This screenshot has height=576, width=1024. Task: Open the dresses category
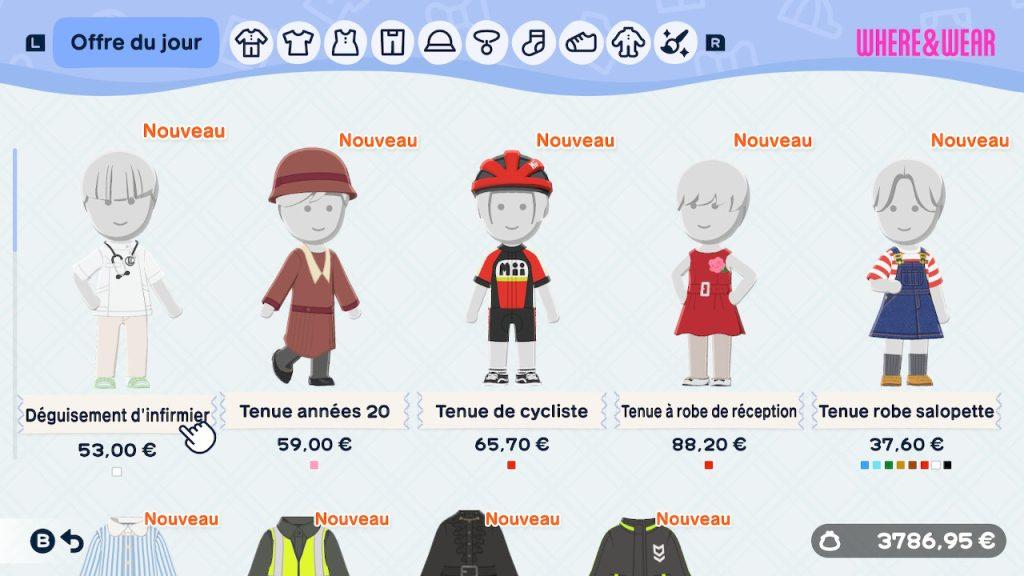[345, 43]
